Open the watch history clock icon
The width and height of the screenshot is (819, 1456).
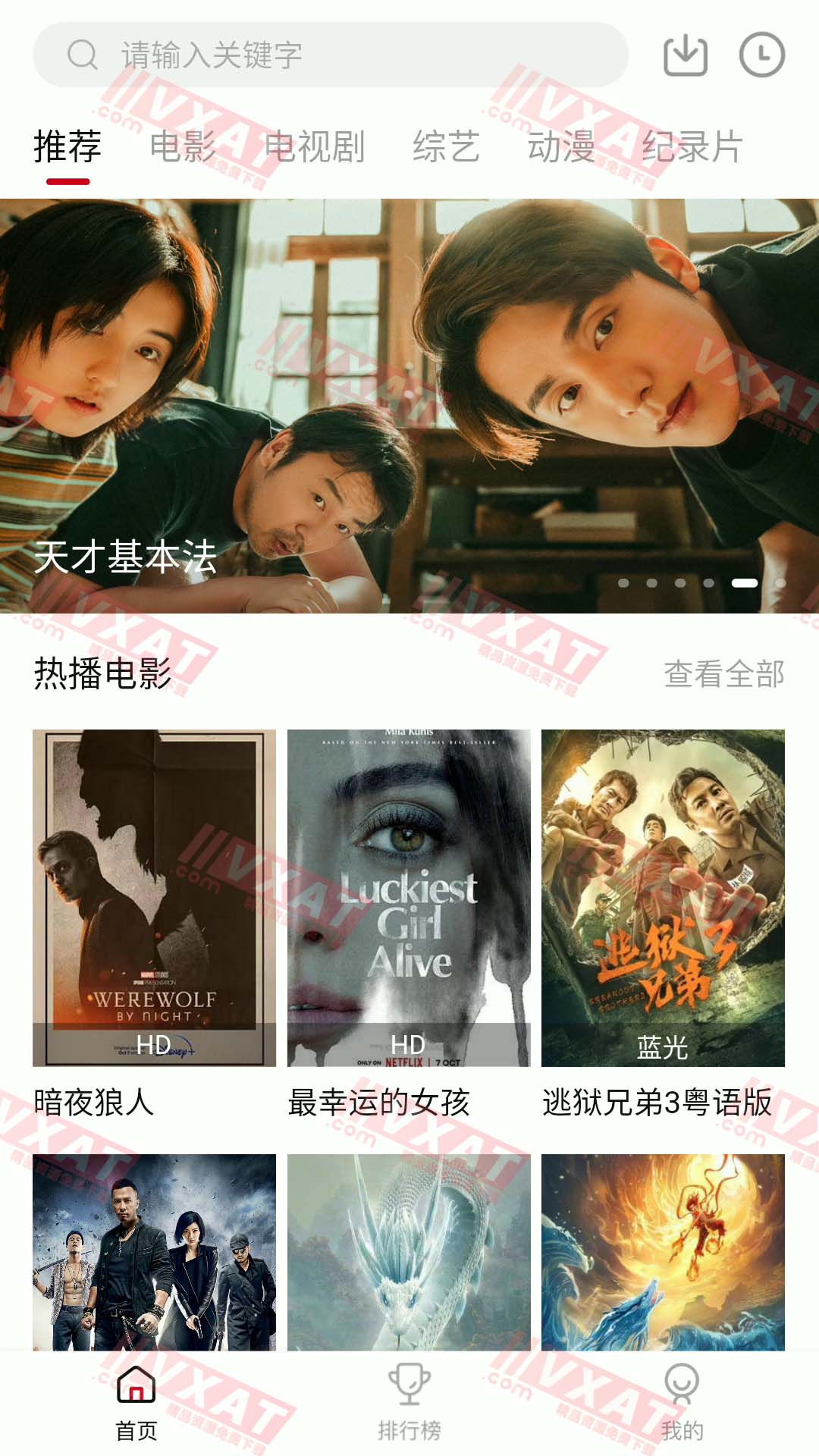click(761, 55)
